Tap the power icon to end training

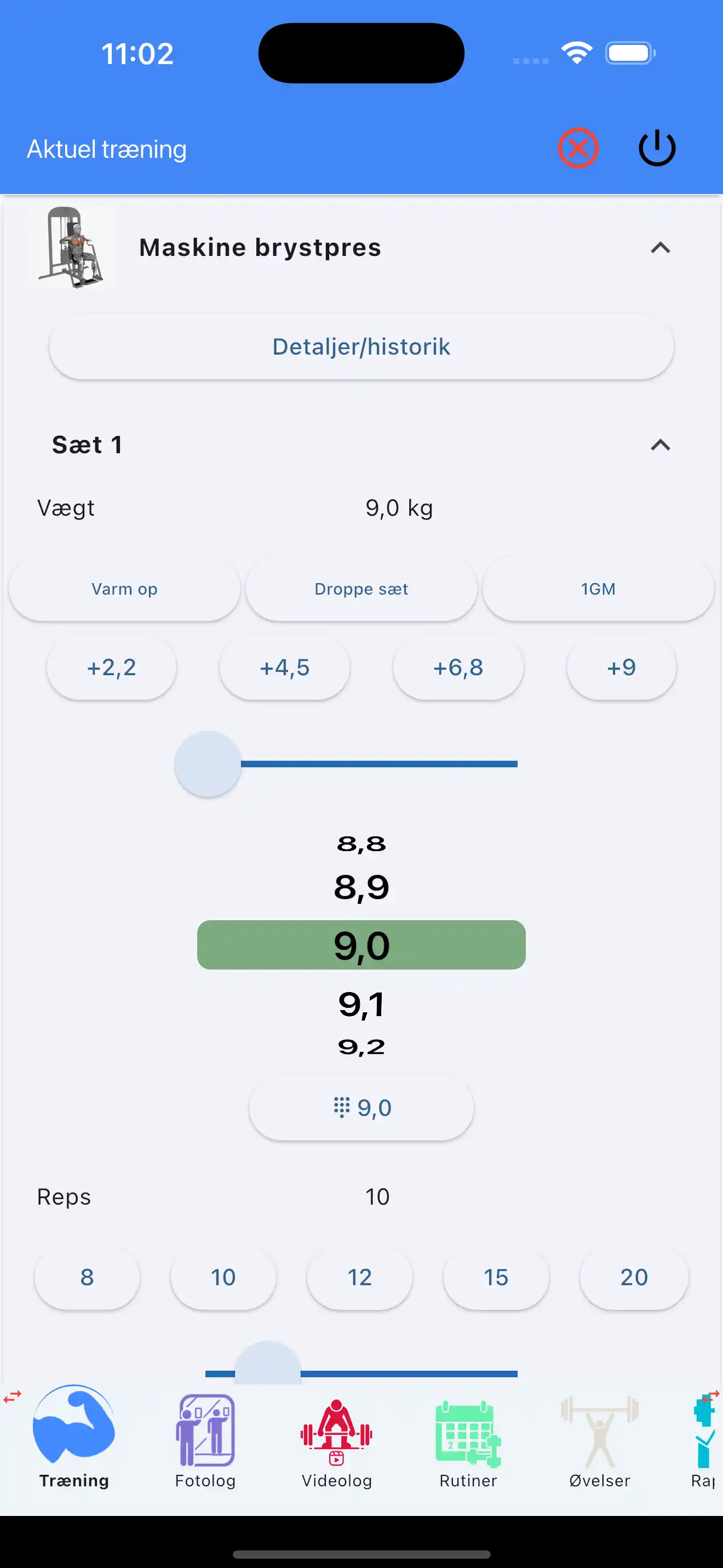tap(657, 148)
